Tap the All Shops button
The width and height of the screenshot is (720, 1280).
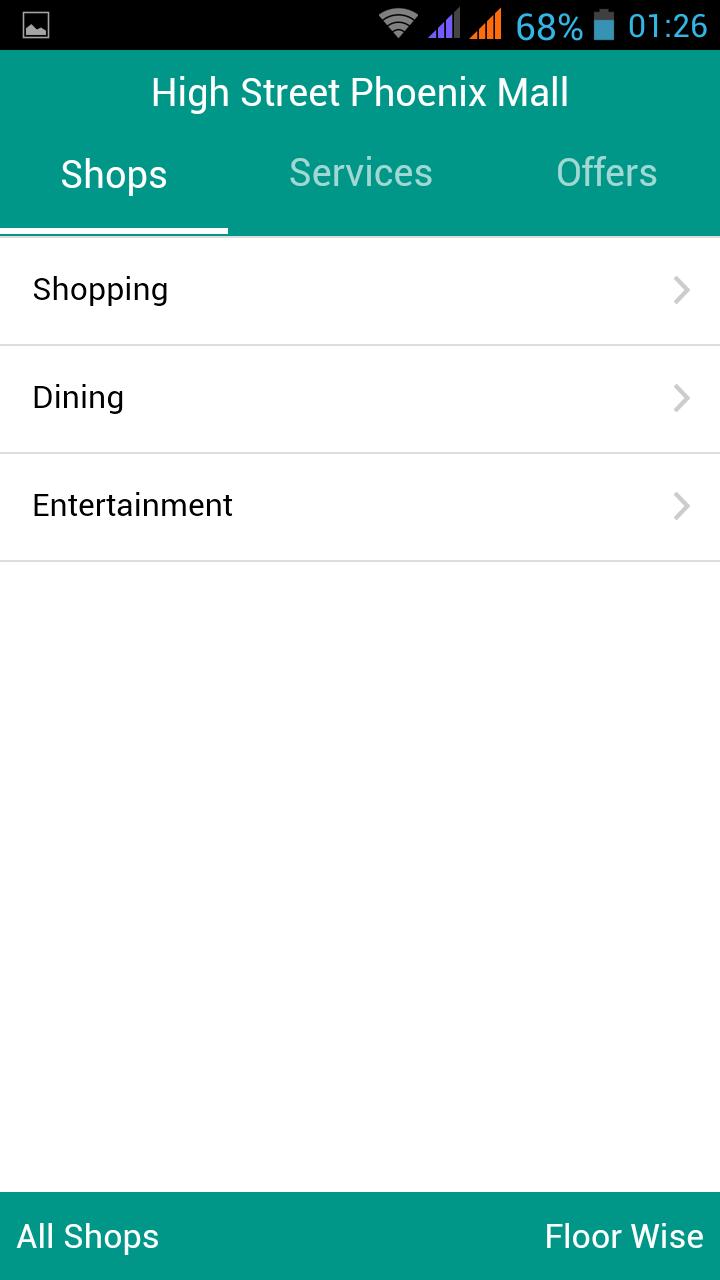tap(87, 1236)
